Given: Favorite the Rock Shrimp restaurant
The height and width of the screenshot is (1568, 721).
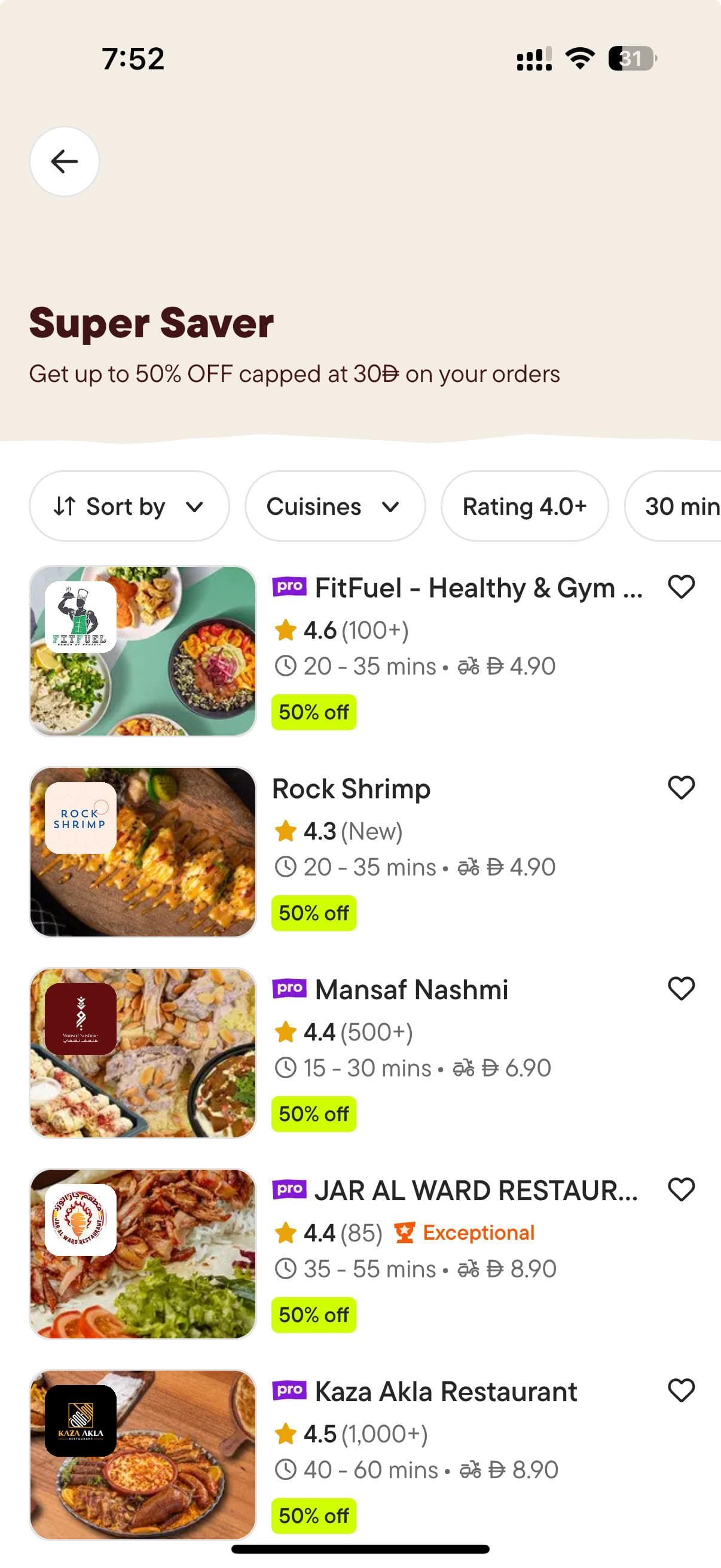Looking at the screenshot, I should 682,788.
